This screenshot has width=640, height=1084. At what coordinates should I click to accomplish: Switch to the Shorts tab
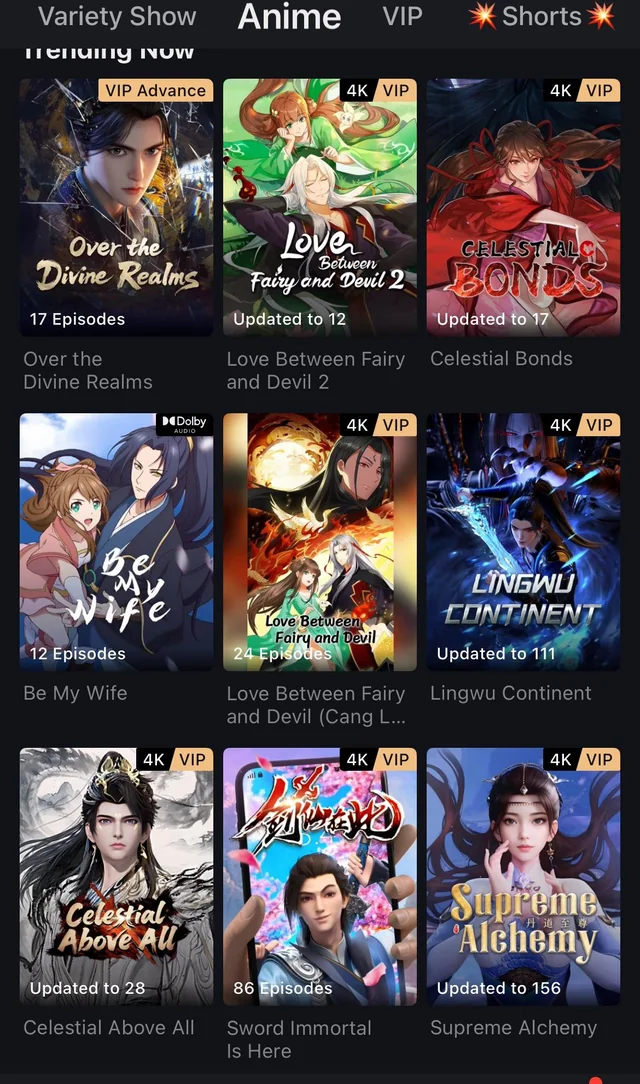pos(543,17)
